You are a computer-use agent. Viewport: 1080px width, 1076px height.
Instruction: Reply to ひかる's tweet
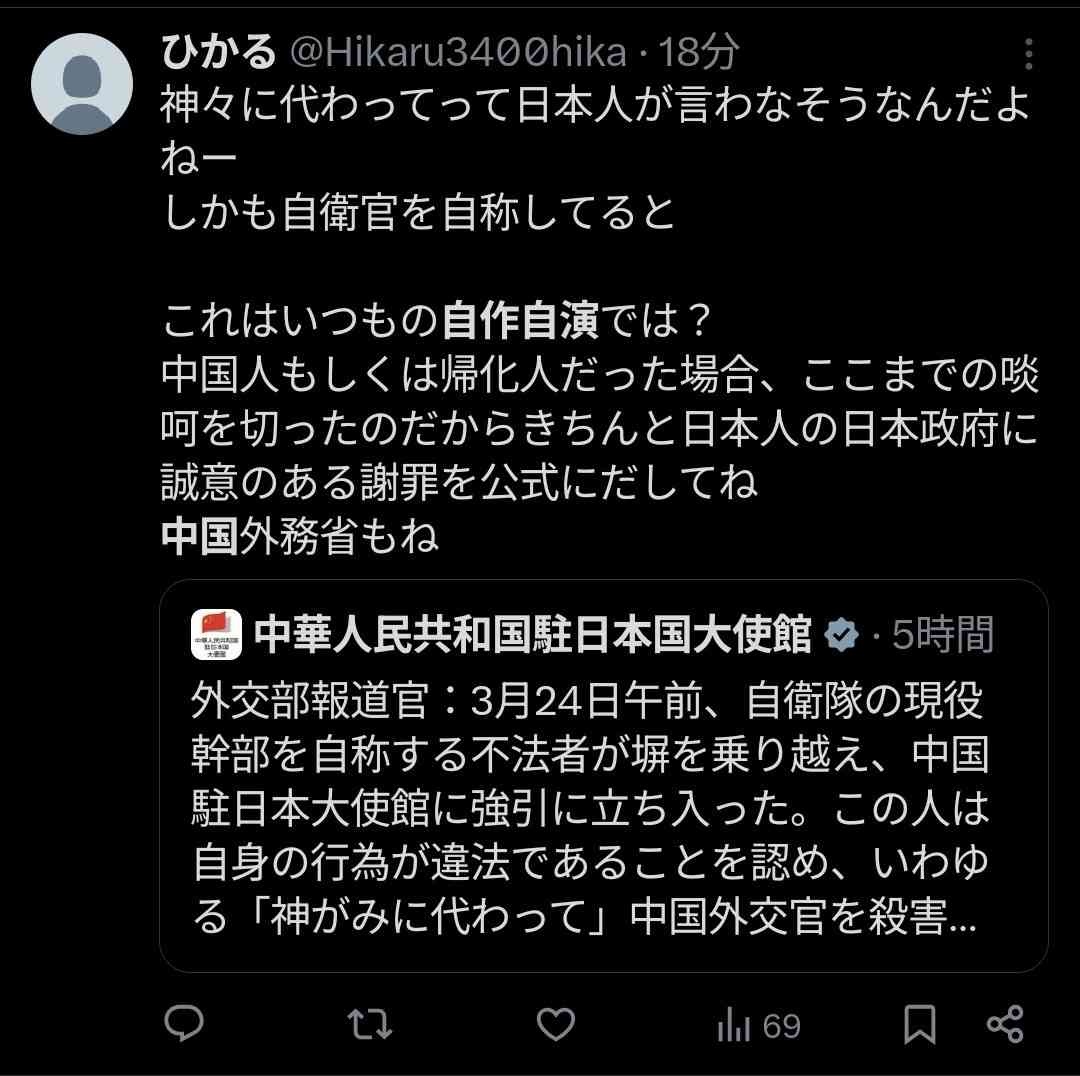click(184, 1024)
